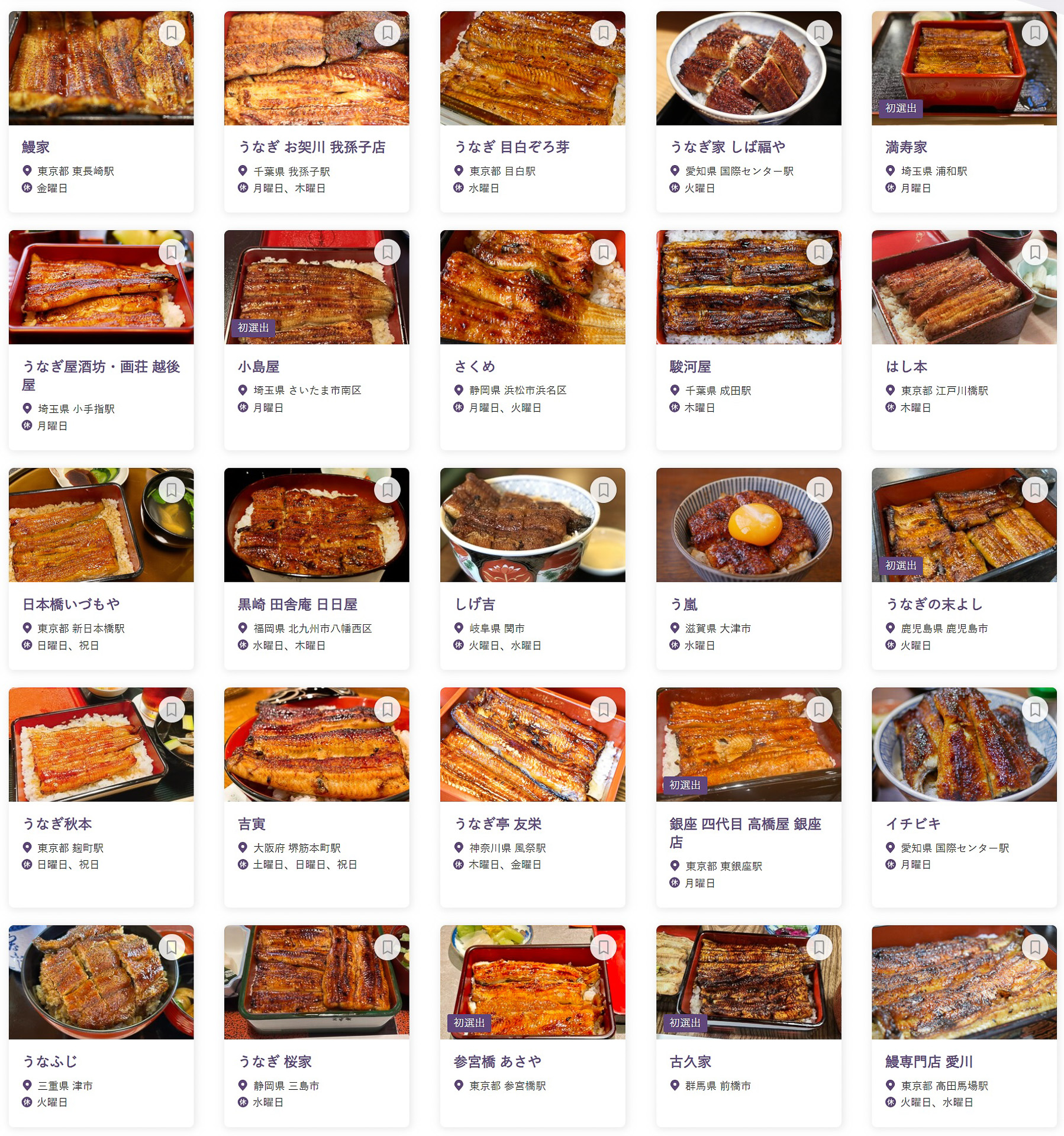Save うなぎ 目白ぞろ芽 with its bookmark icon
1064x1136 pixels.
pyautogui.click(x=603, y=33)
